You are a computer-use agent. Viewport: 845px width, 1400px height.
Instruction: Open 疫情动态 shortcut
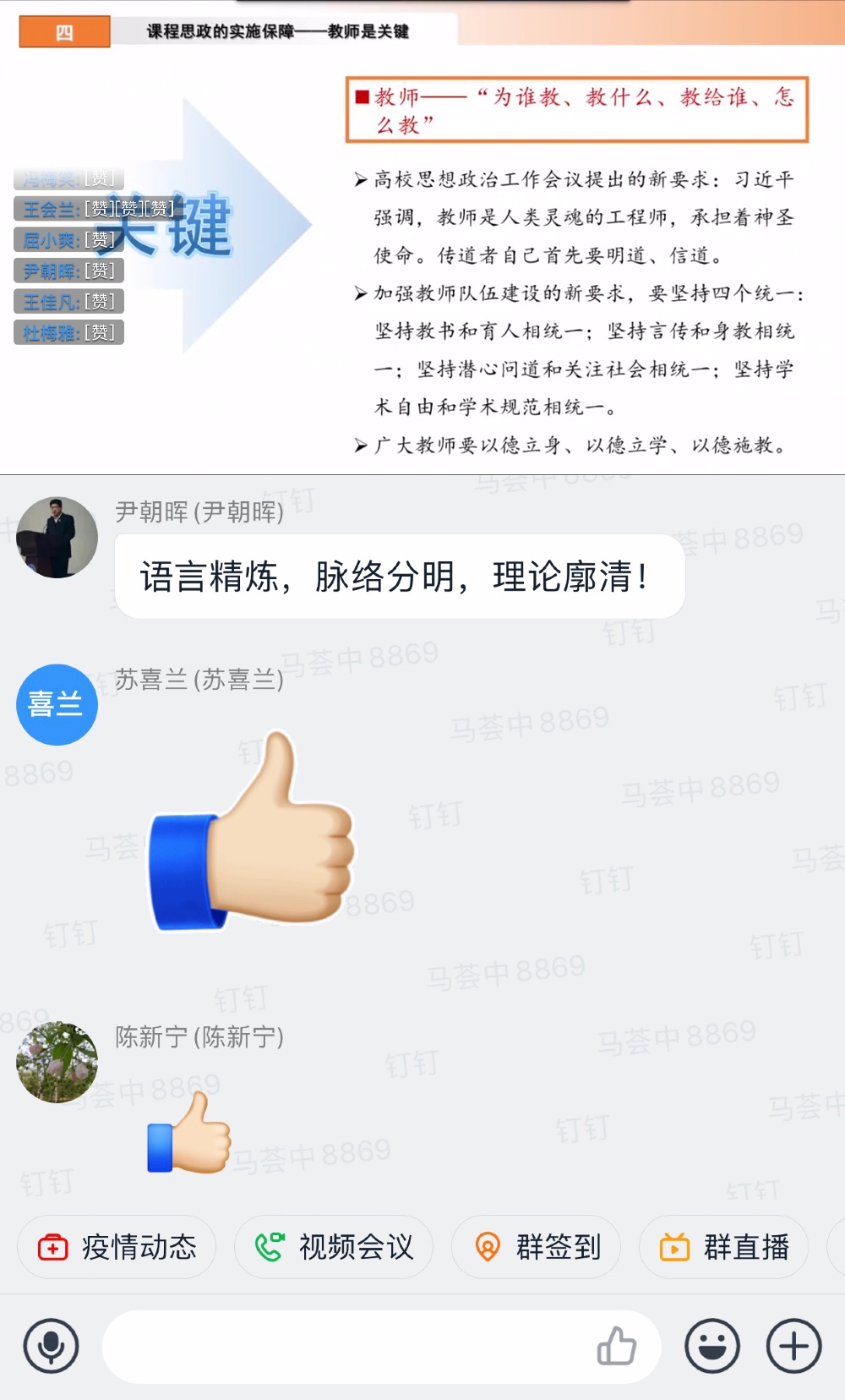pos(117,1247)
